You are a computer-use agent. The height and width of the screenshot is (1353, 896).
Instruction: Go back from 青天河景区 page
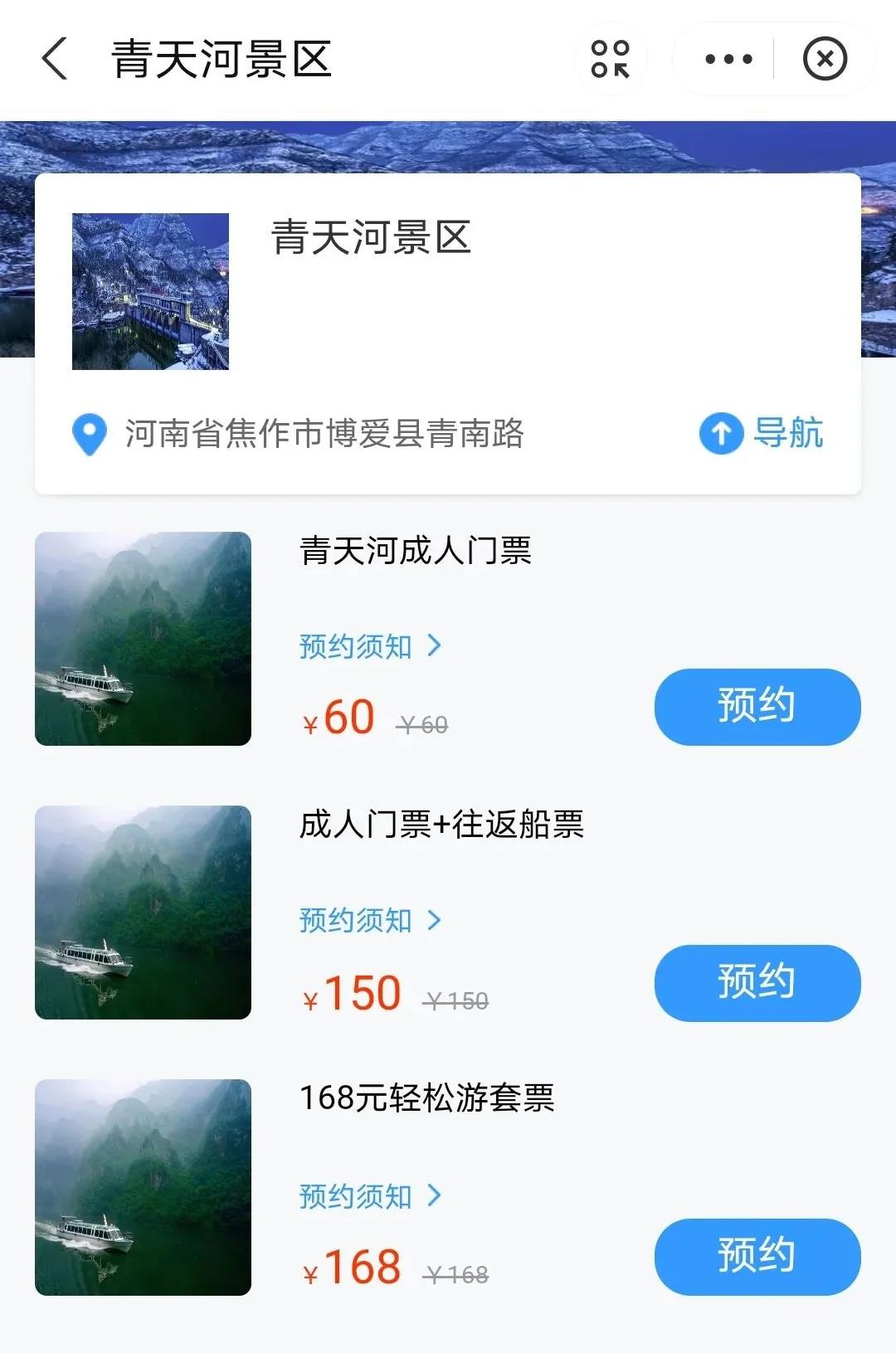[55, 60]
